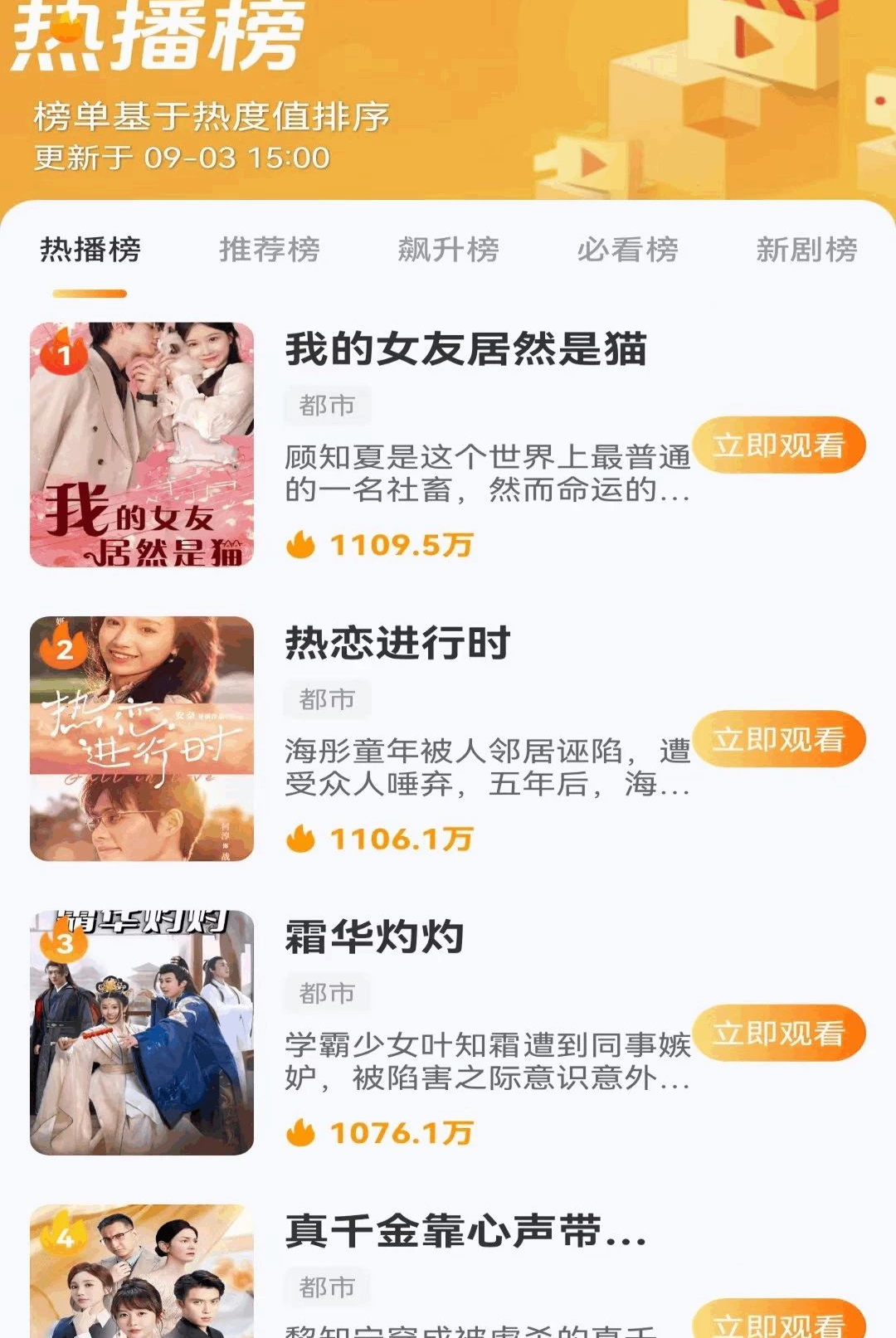Open the fourth-ranked drama 真千金靠心声带…
The height and width of the screenshot is (1338, 896).
(x=465, y=1230)
